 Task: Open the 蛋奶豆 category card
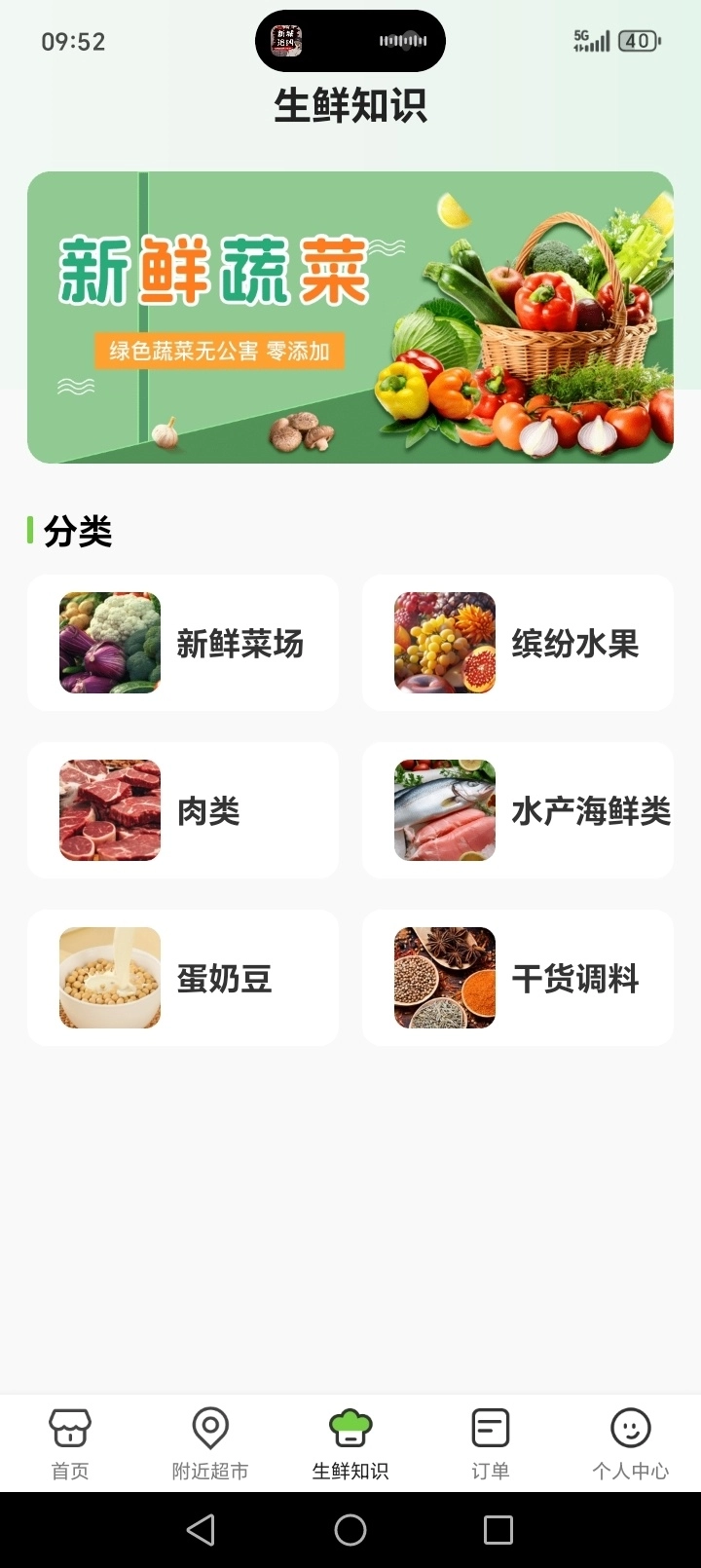tap(182, 977)
